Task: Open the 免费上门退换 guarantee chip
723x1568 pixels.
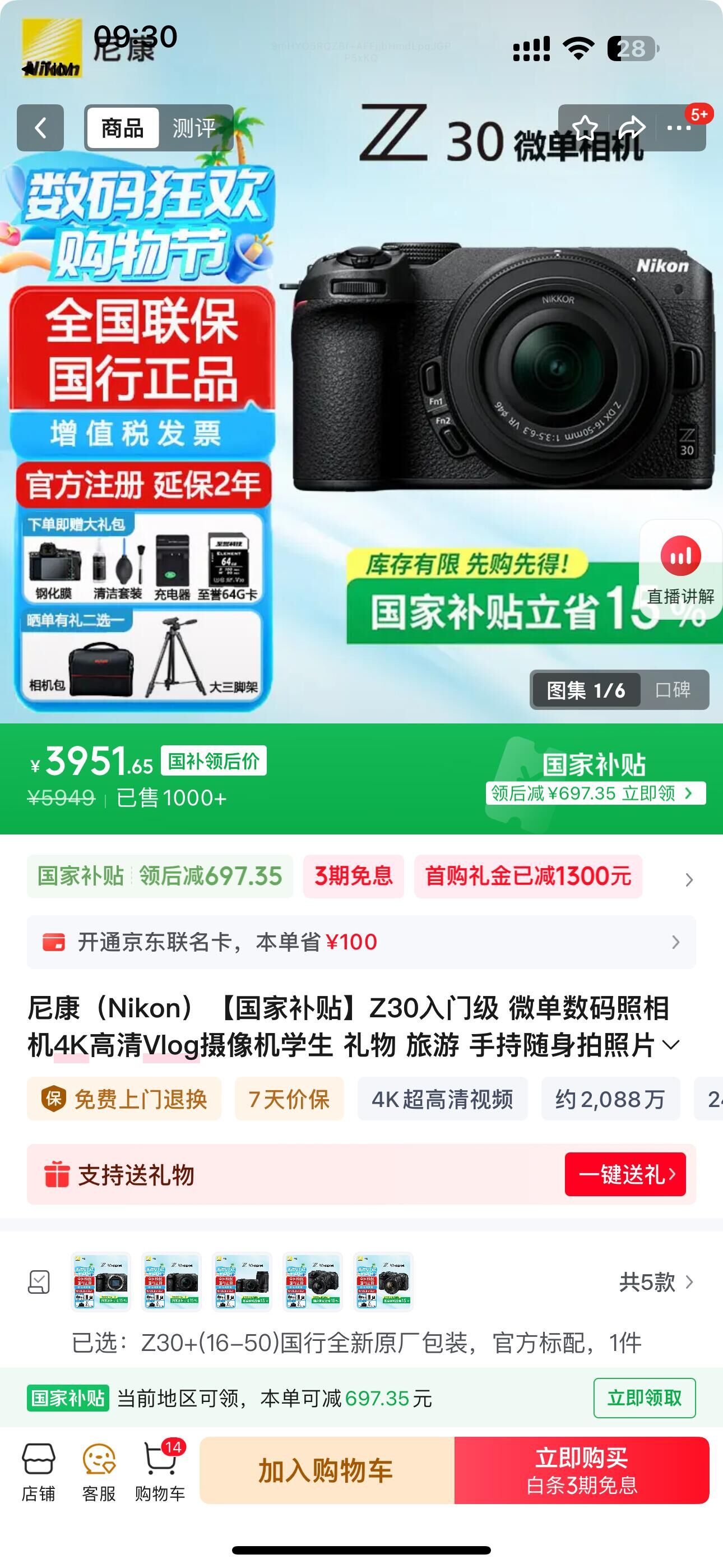Action: pyautogui.click(x=124, y=1099)
